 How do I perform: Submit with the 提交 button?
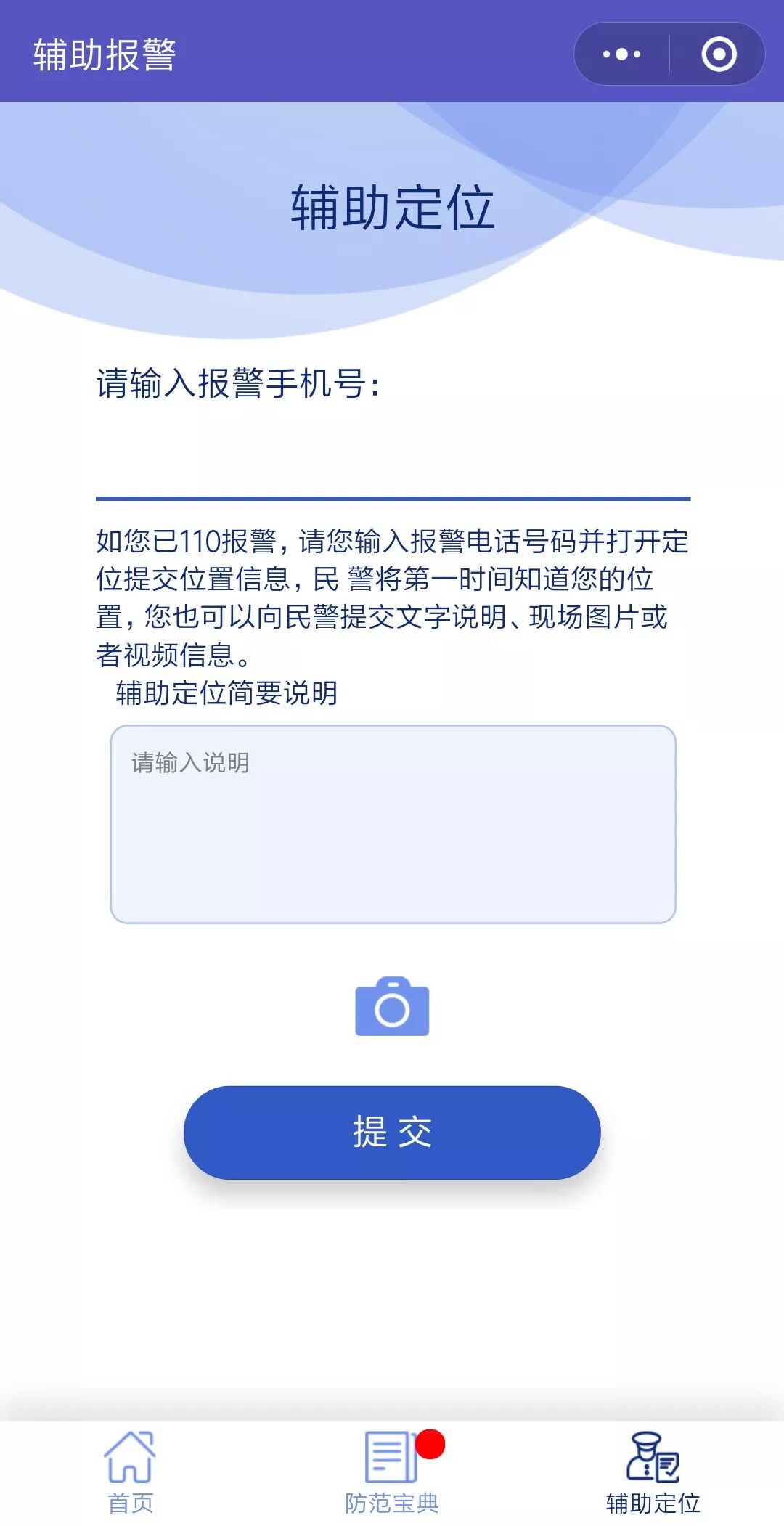(392, 1132)
